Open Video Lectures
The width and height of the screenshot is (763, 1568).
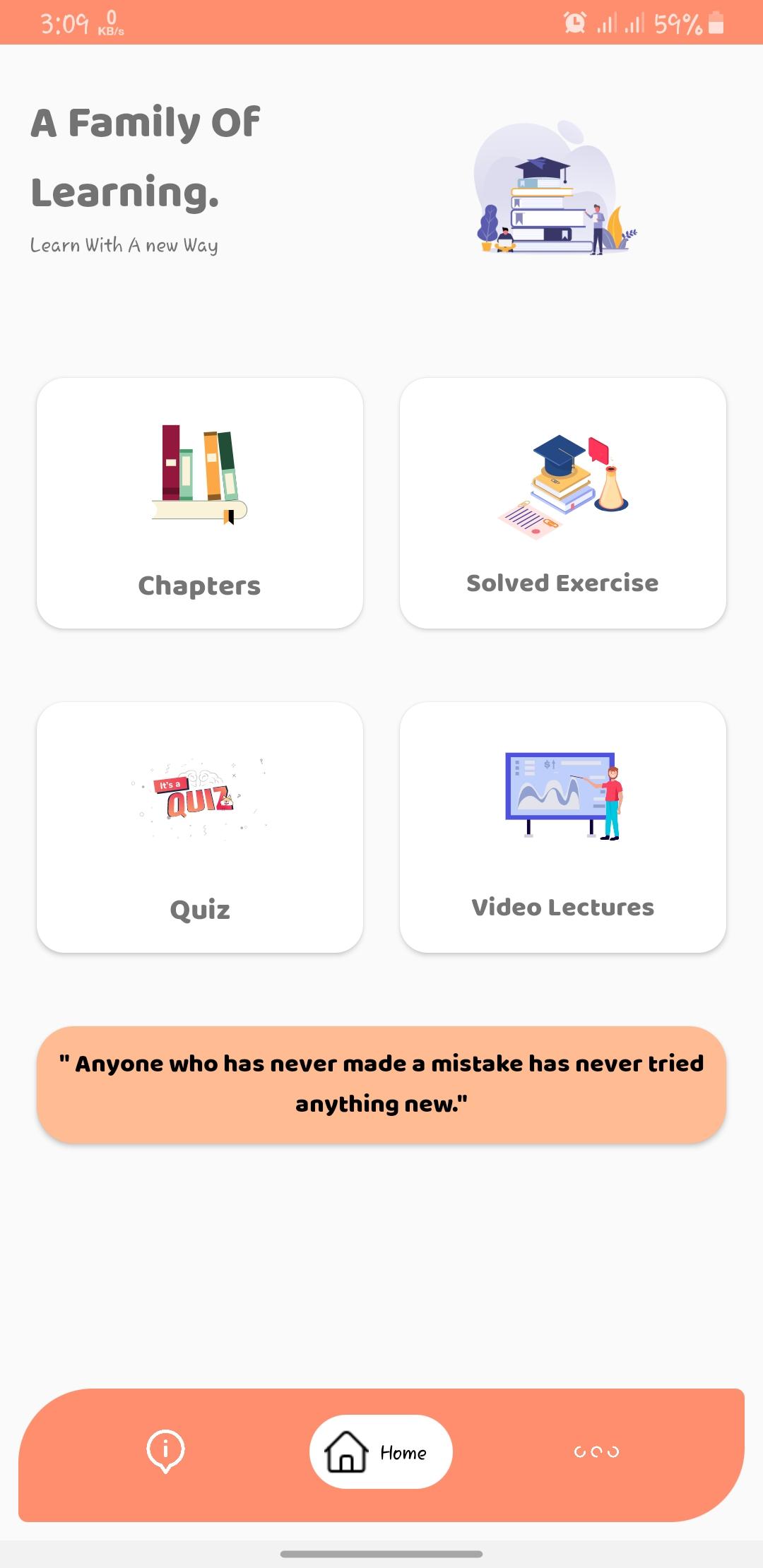tap(563, 827)
